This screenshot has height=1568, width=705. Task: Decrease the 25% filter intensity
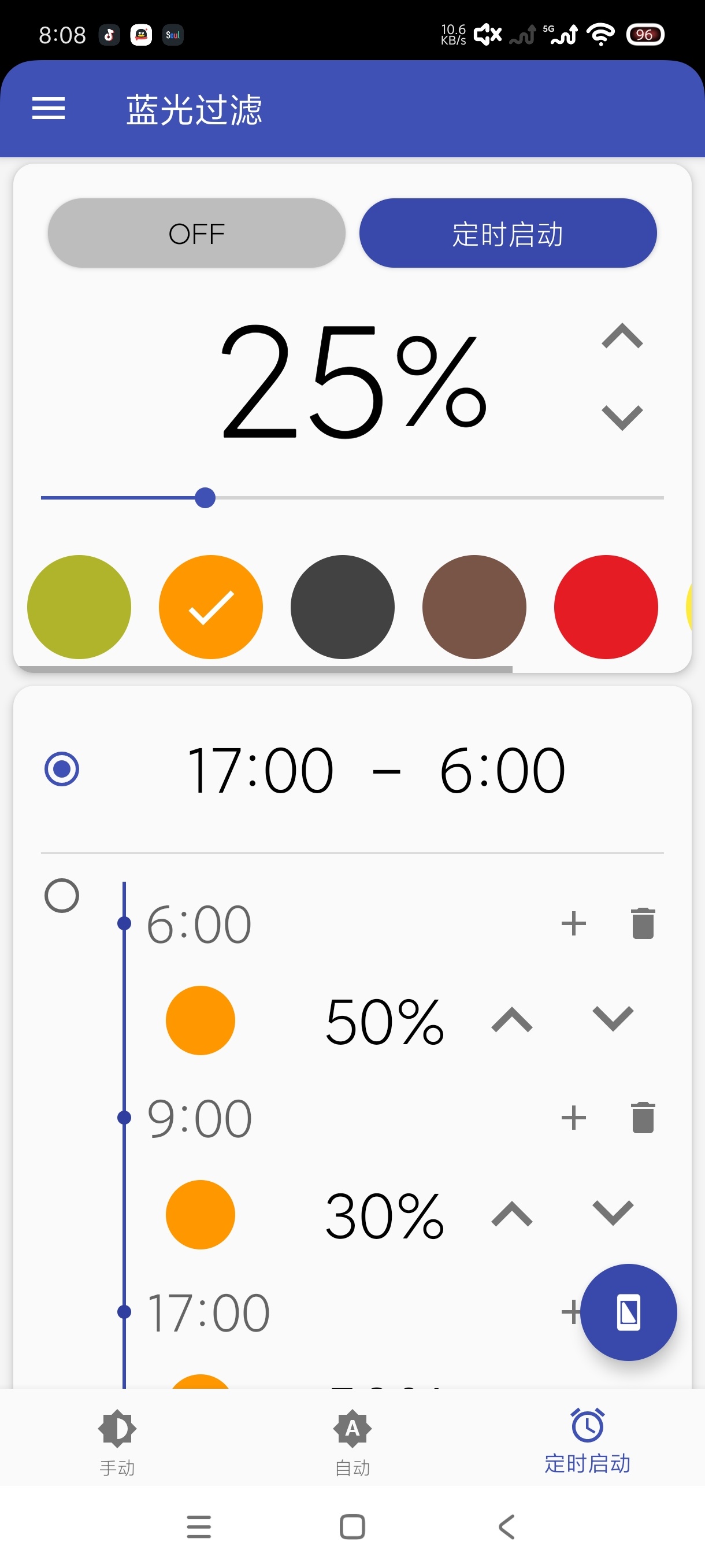click(x=622, y=417)
